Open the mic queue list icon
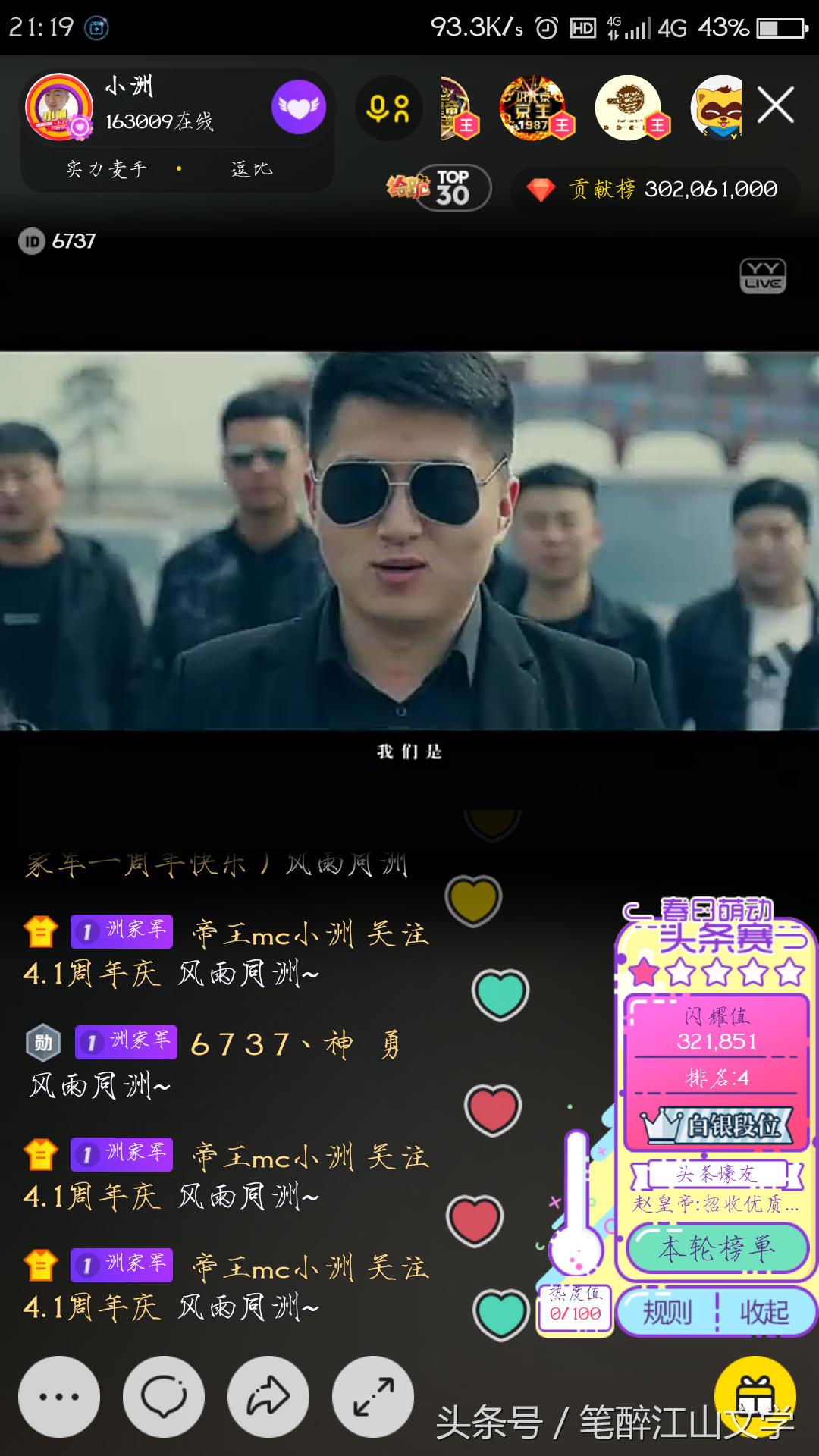The width and height of the screenshot is (819, 1456). (x=388, y=108)
